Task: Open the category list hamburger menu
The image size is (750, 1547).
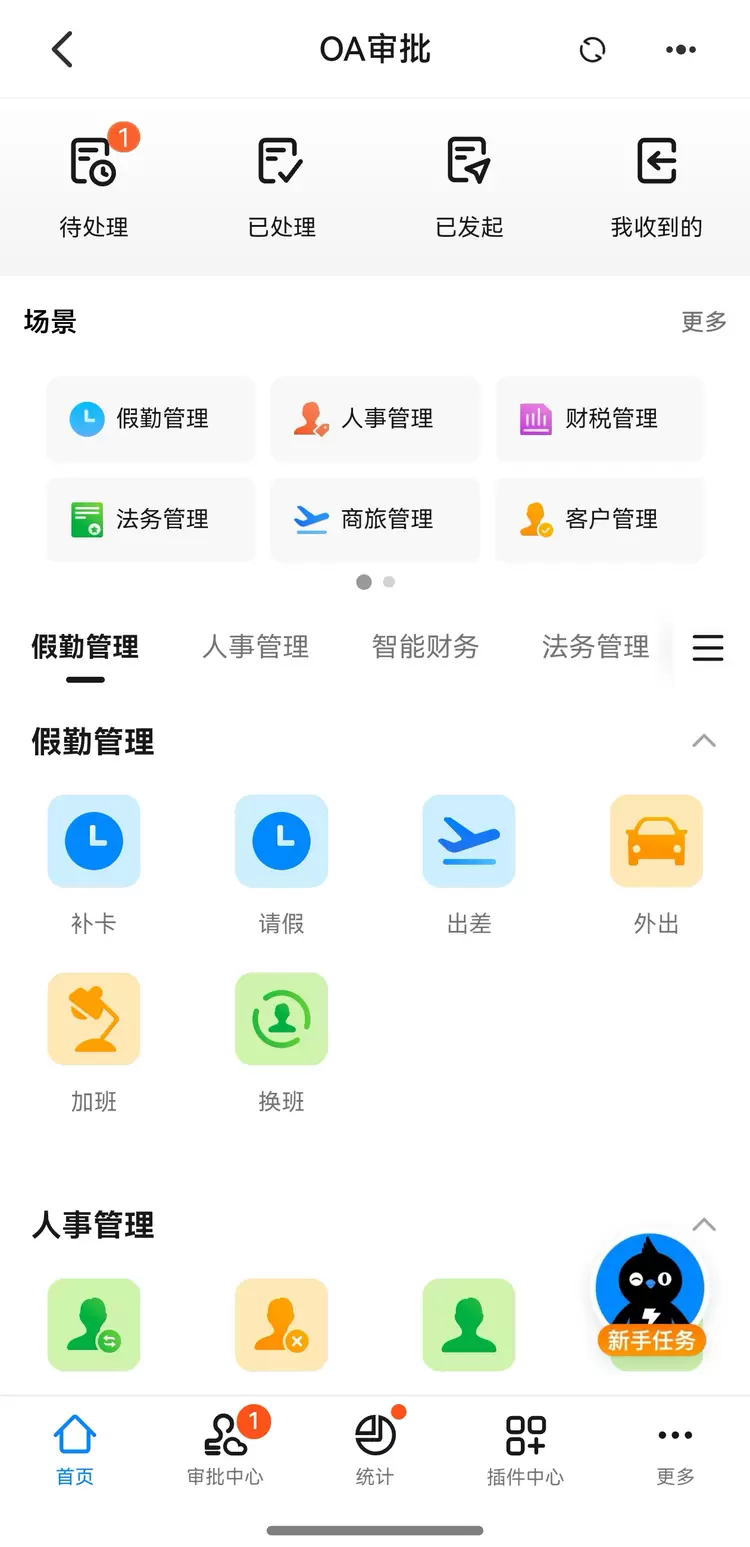Action: tap(707, 648)
